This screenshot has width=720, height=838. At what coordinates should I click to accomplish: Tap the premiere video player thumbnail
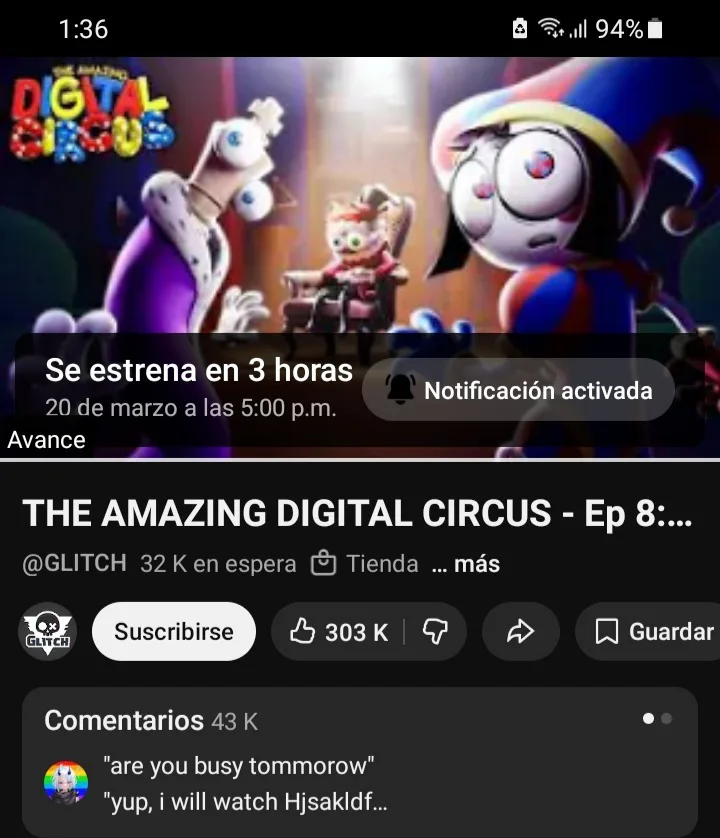(360, 200)
